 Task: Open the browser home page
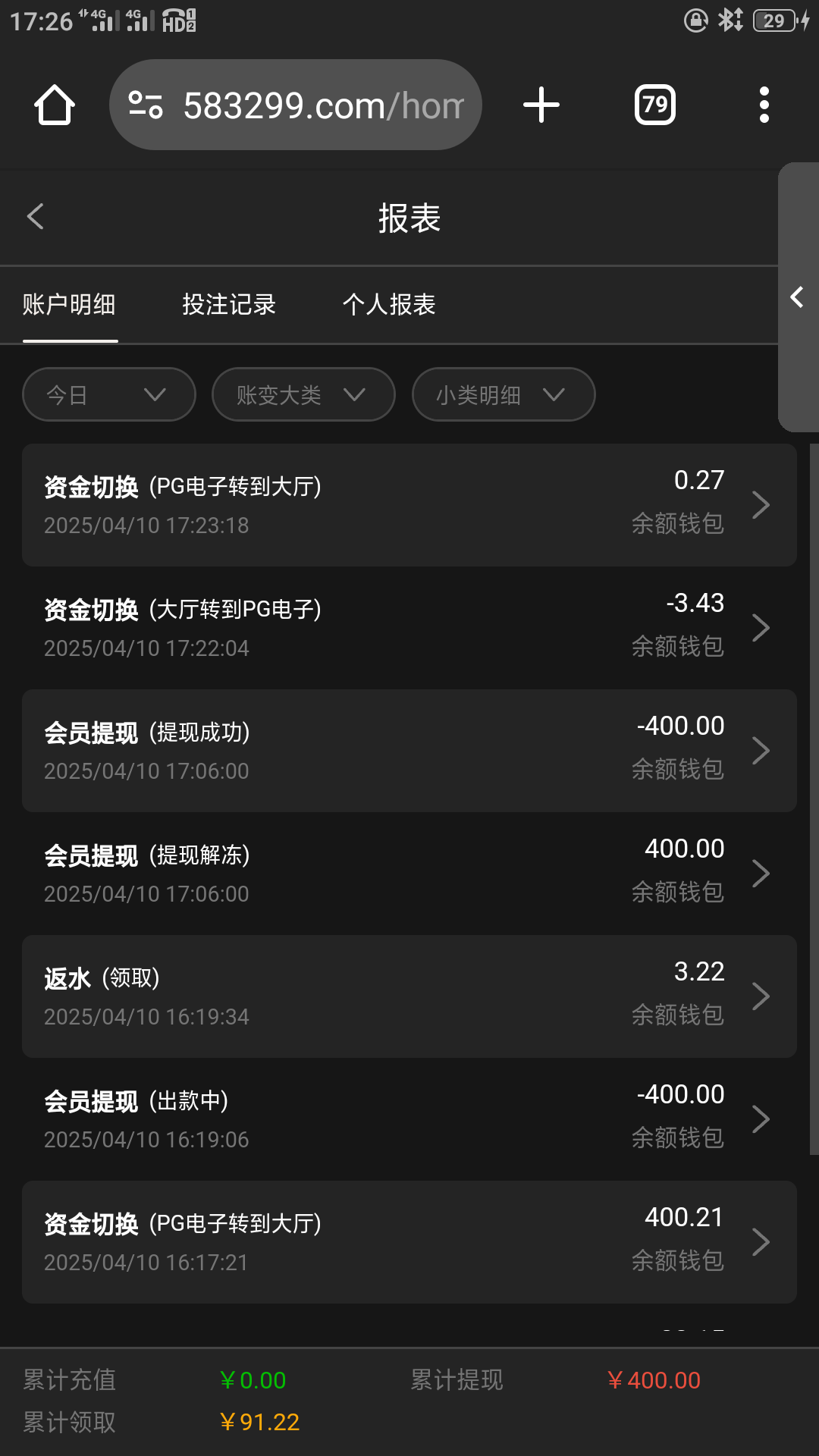pos(55,105)
